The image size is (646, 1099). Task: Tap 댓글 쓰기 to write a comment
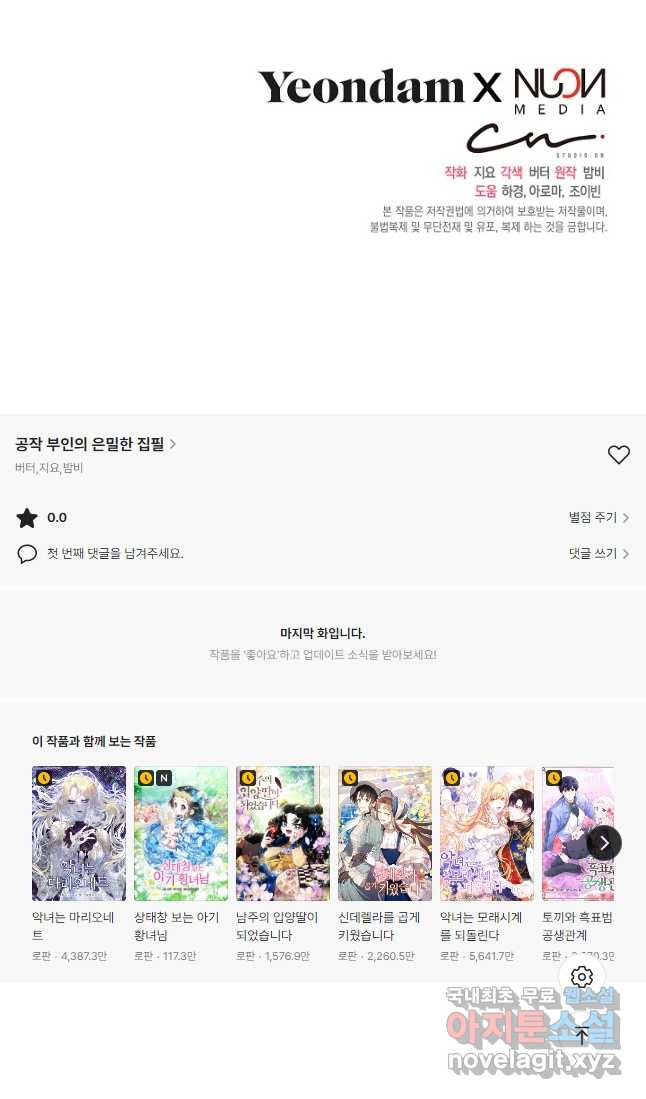tap(598, 553)
